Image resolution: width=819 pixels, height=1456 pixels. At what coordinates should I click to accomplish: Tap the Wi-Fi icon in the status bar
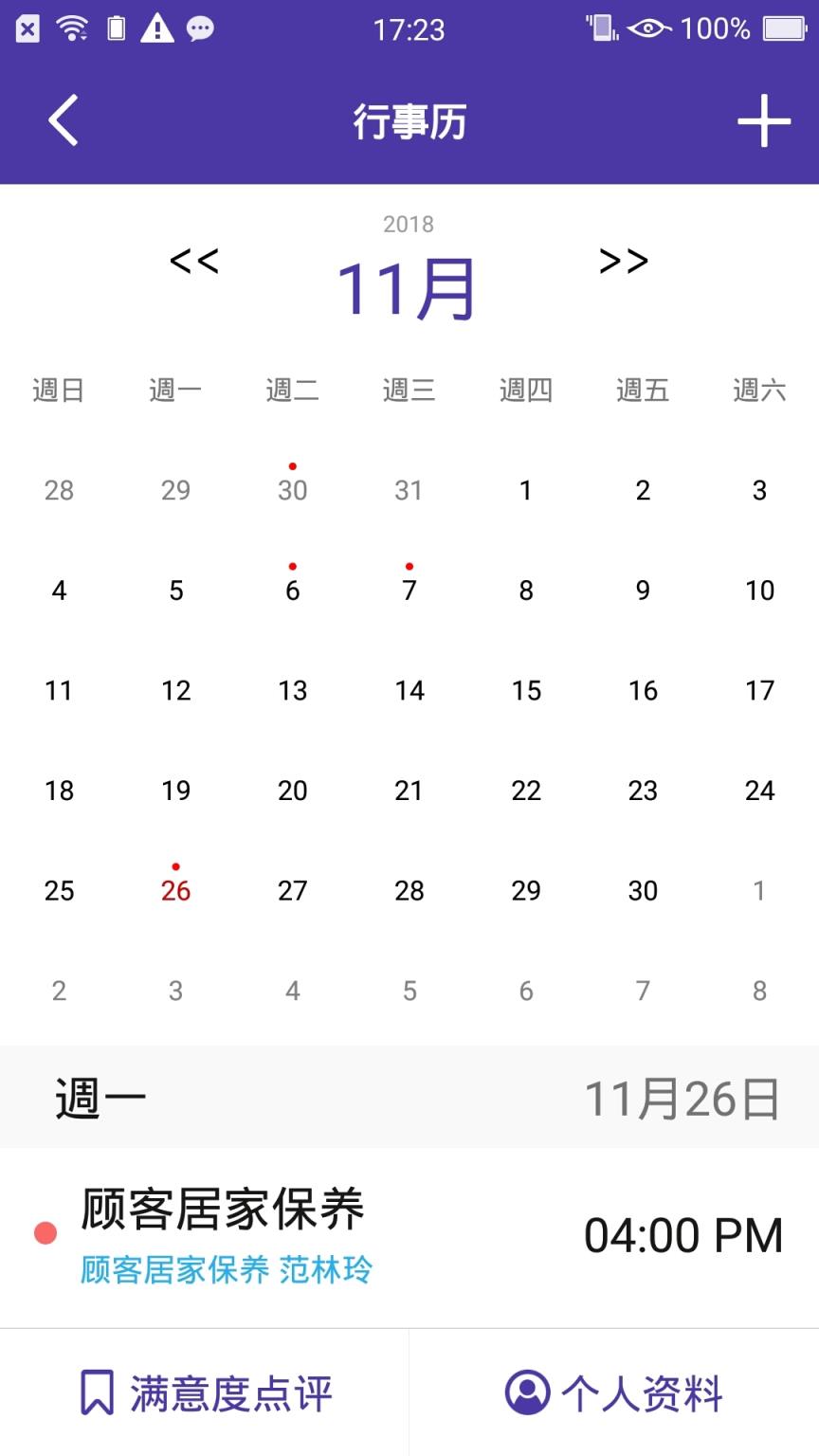click(73, 27)
